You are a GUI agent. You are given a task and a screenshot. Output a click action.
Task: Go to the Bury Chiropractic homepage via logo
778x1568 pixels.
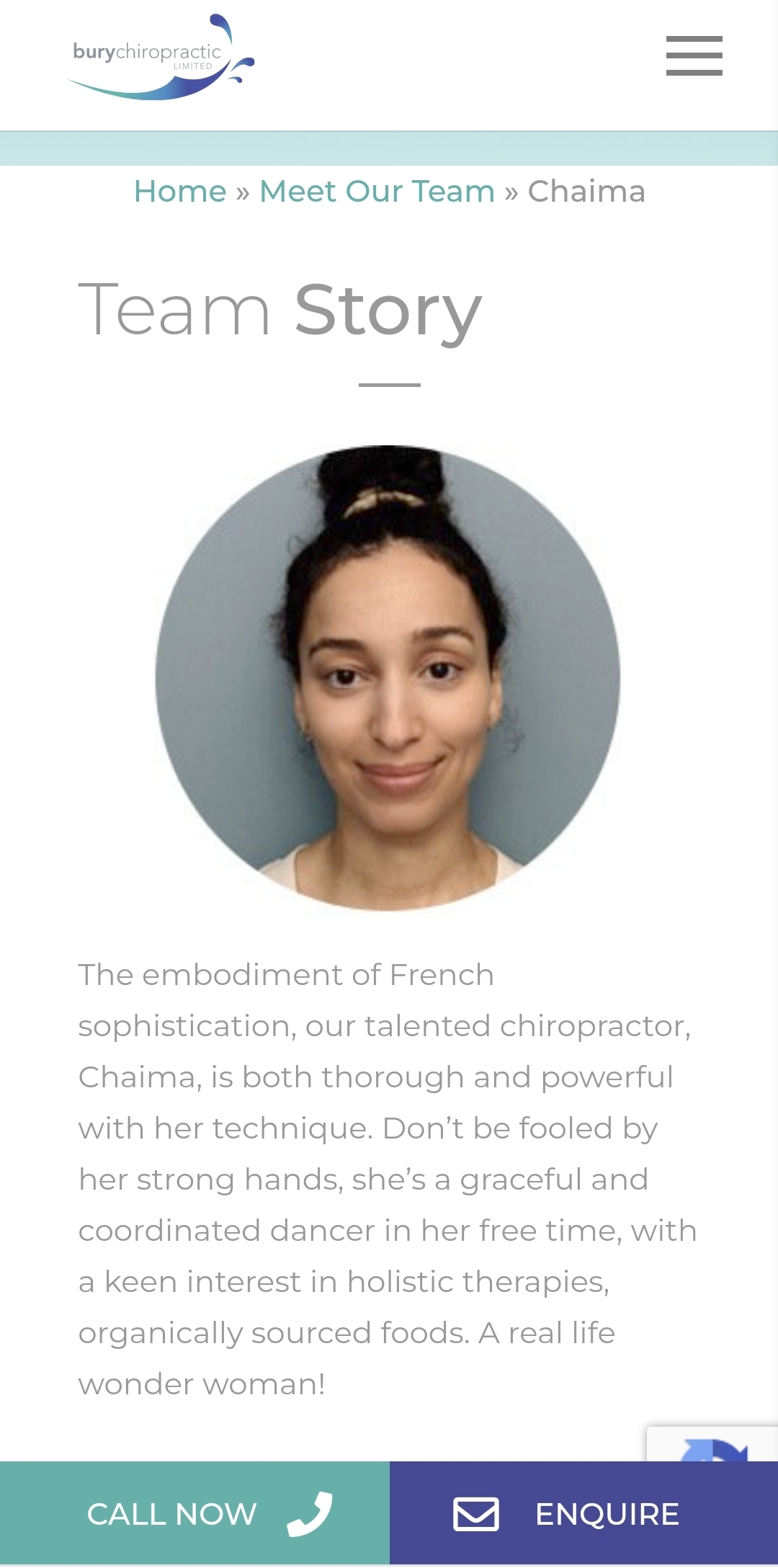pos(160,57)
